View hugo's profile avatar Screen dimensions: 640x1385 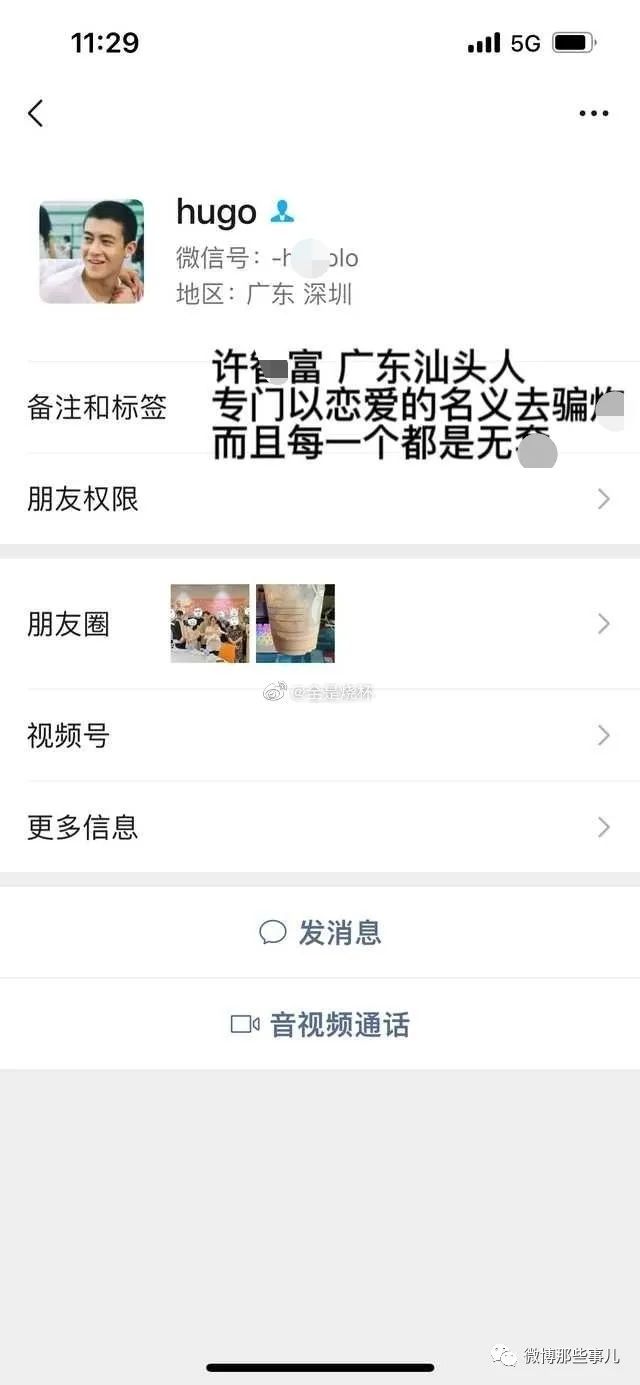coord(91,251)
